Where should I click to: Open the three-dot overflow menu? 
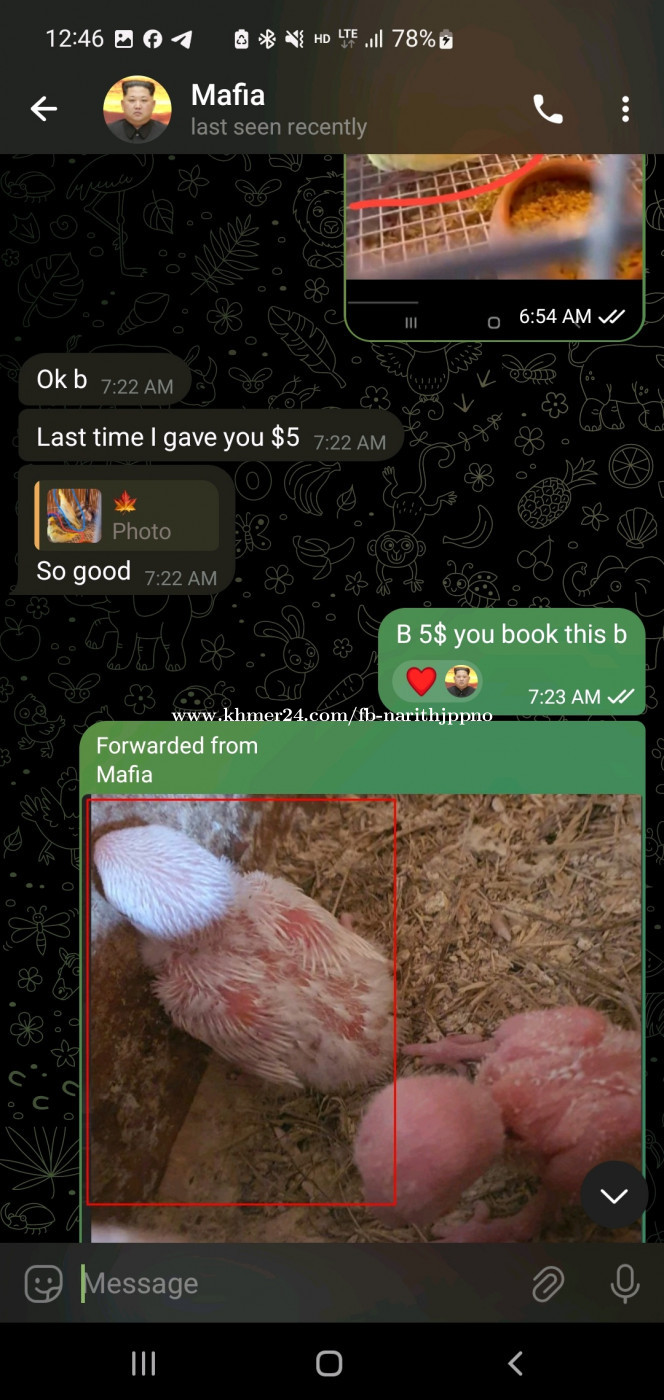625,109
